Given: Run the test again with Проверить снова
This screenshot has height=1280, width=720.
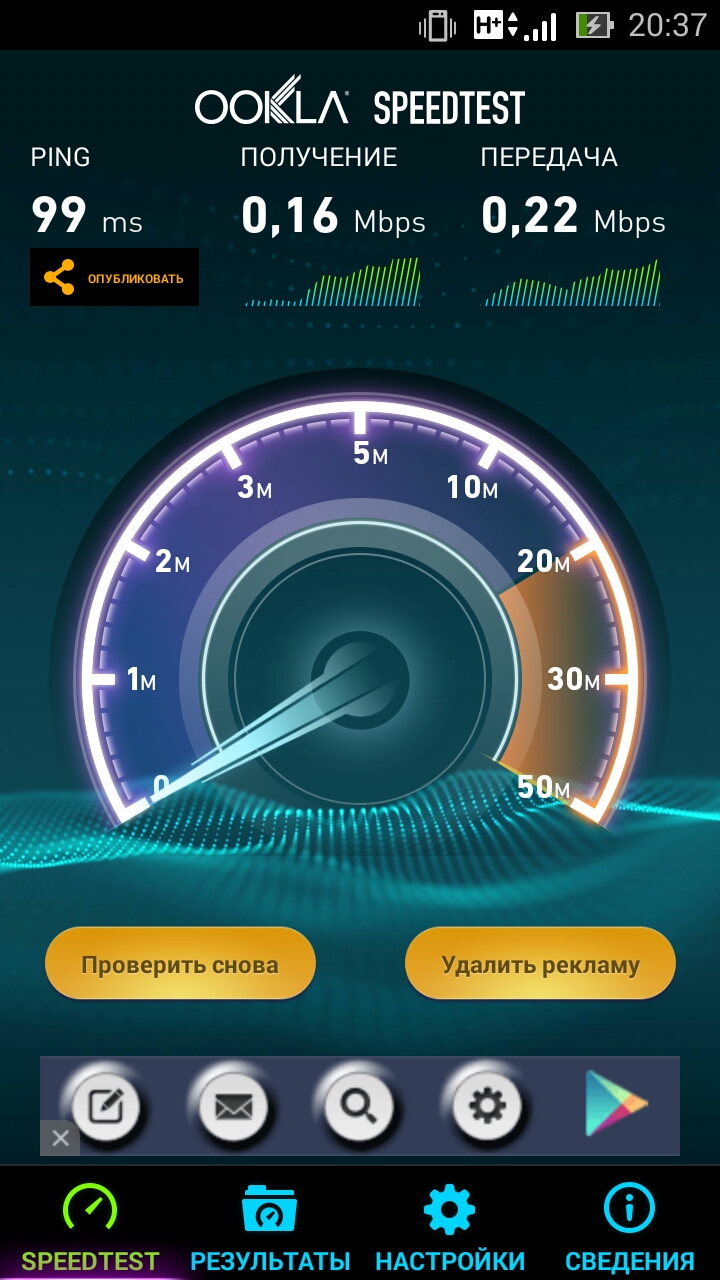Looking at the screenshot, I should click(x=180, y=963).
